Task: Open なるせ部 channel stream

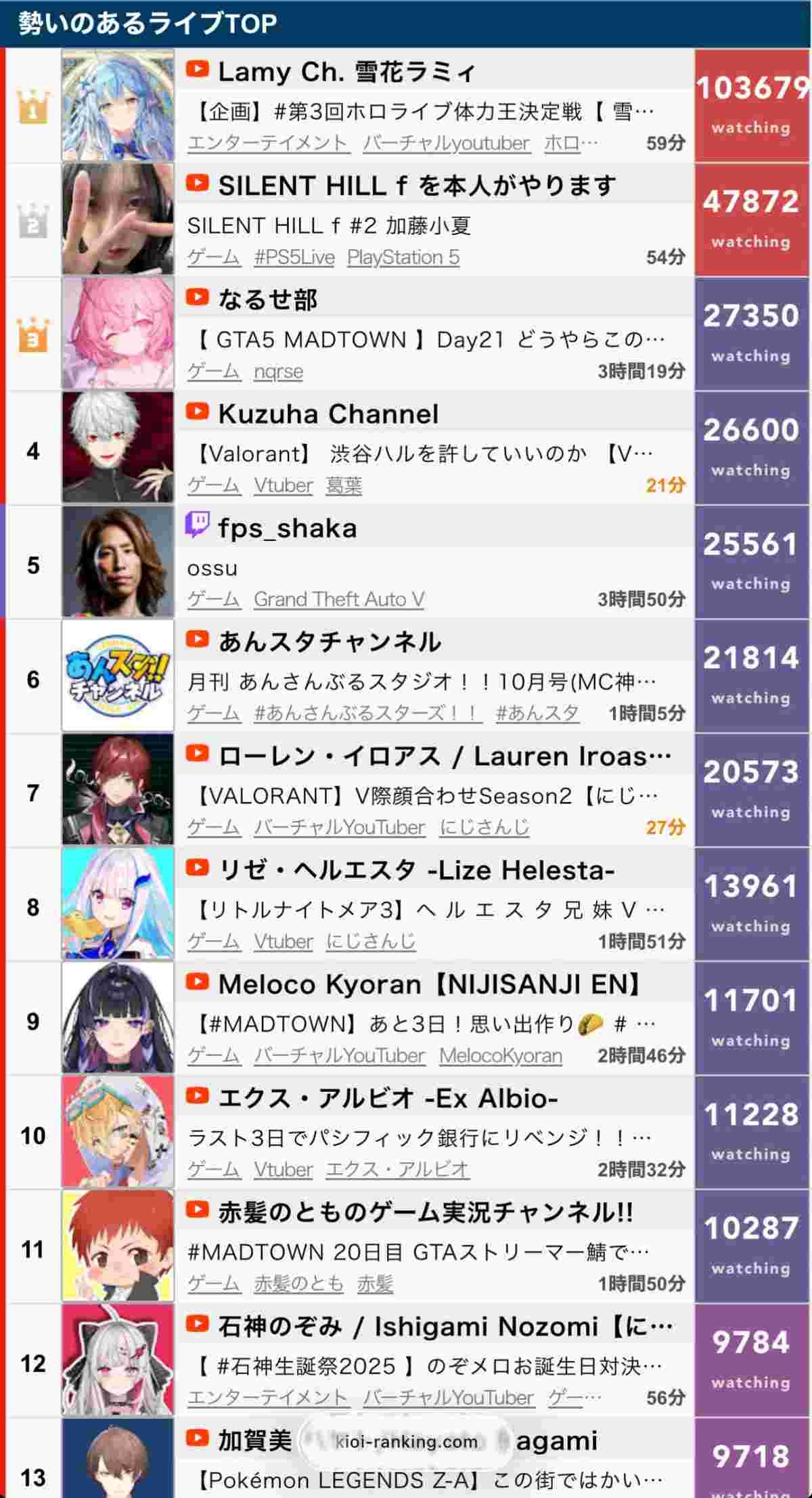Action: coord(268,299)
